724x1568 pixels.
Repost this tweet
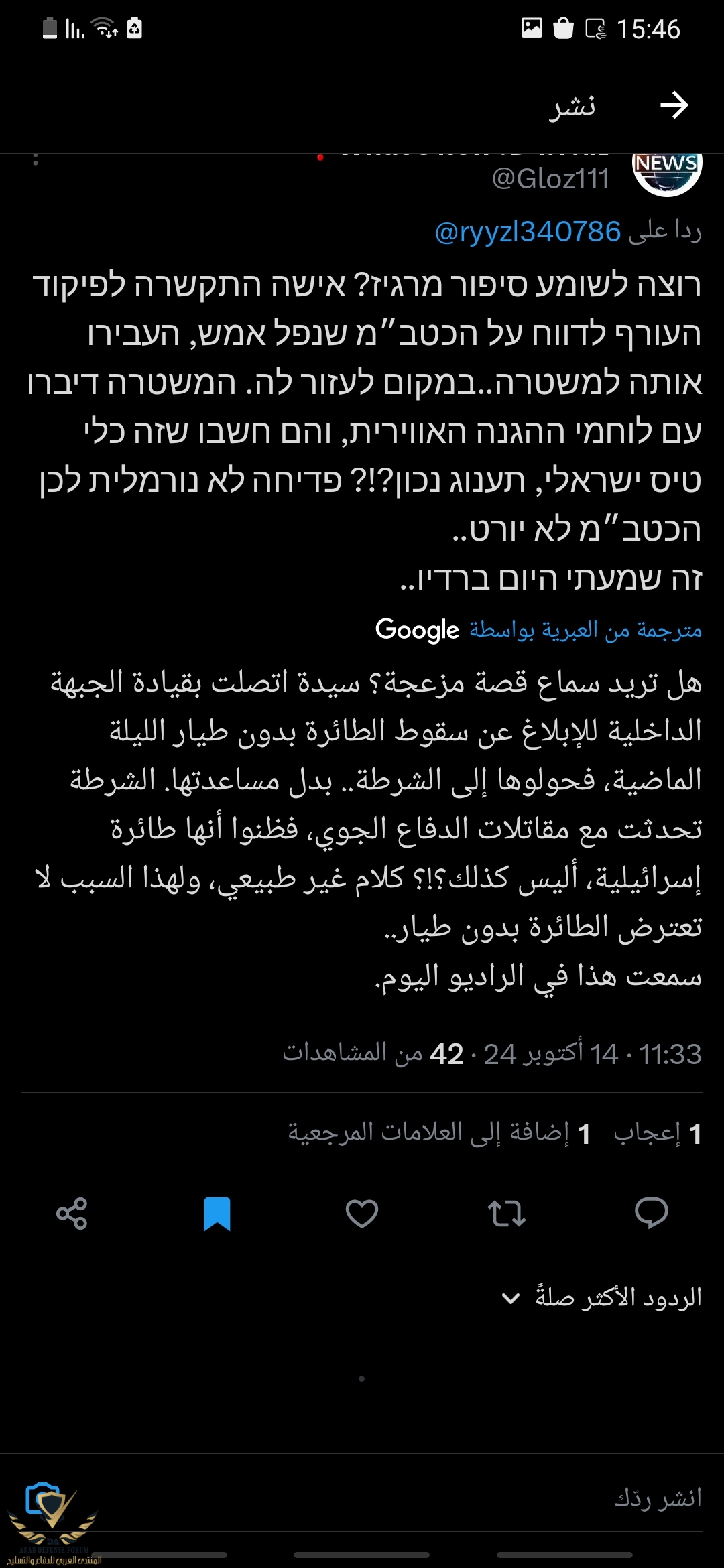click(506, 1213)
